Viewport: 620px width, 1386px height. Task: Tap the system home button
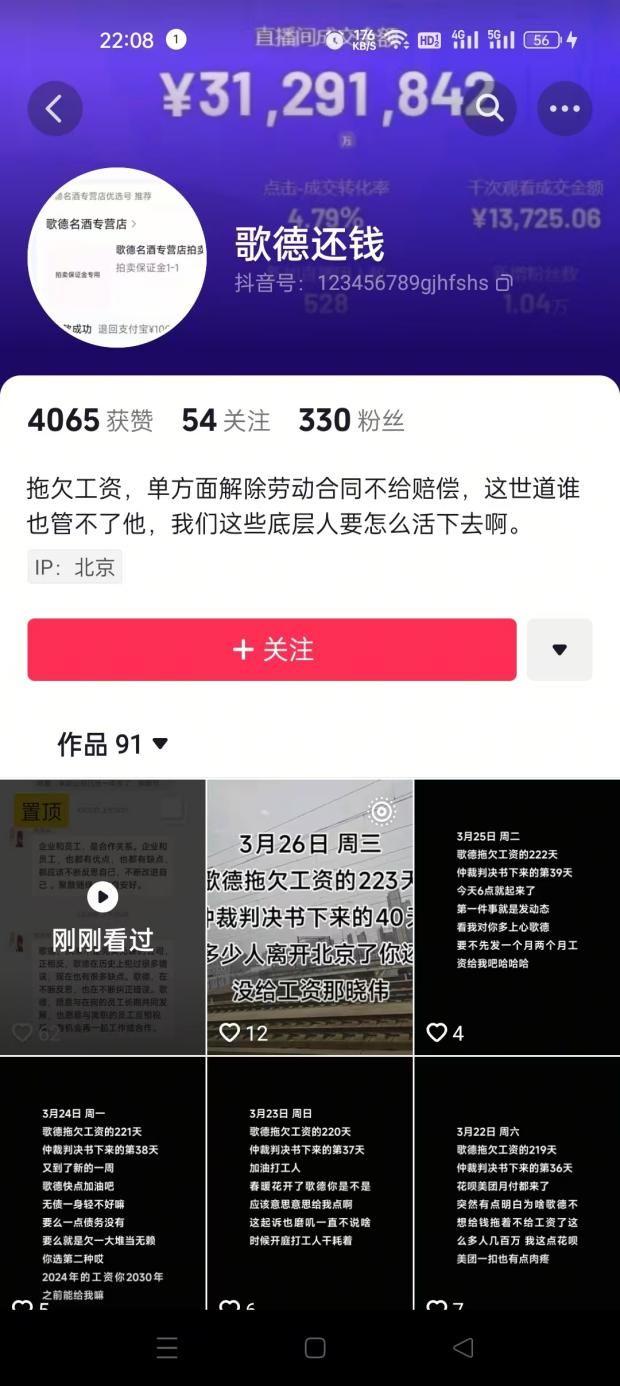[x=314, y=1347]
